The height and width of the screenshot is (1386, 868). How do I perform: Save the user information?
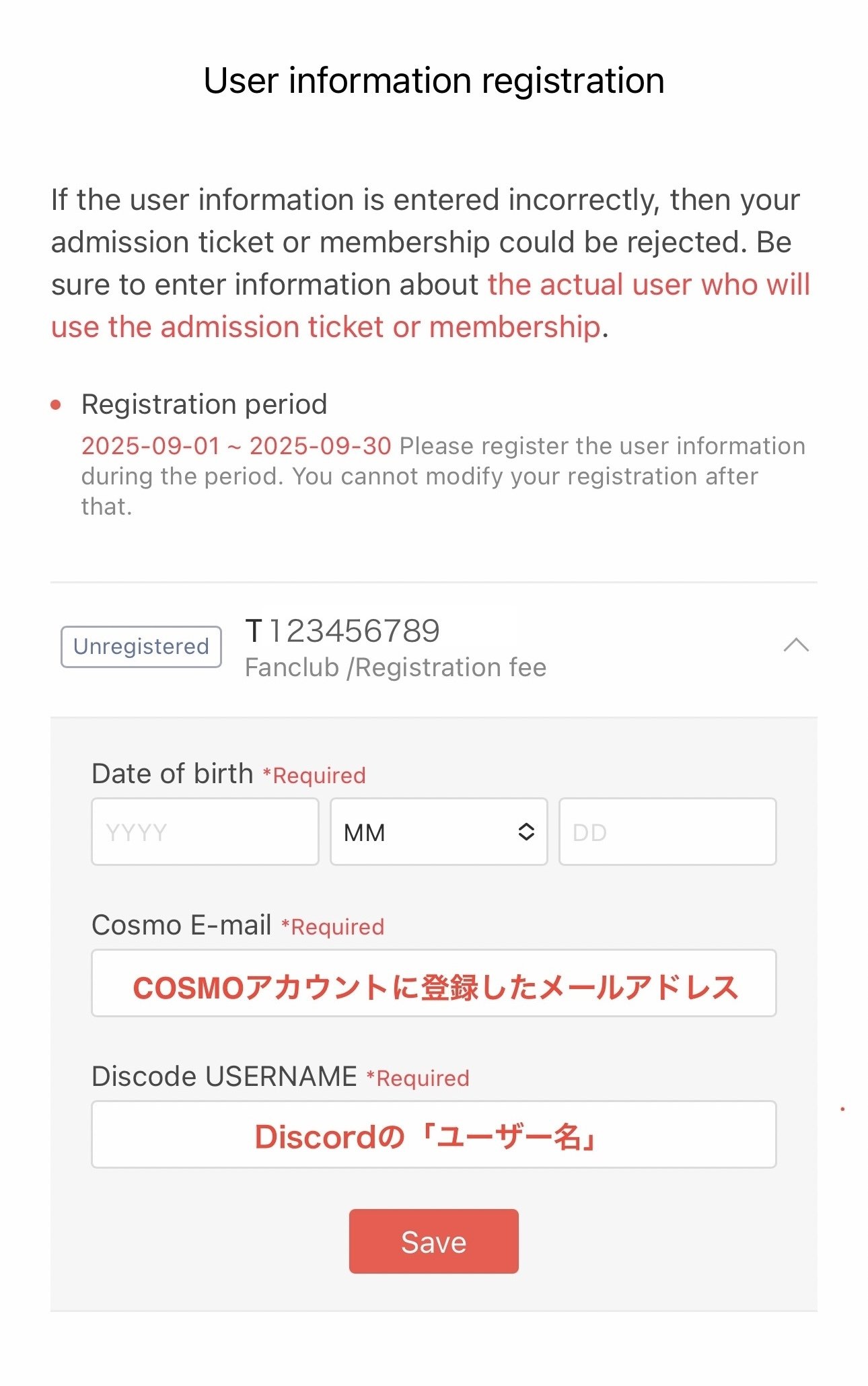point(433,1241)
